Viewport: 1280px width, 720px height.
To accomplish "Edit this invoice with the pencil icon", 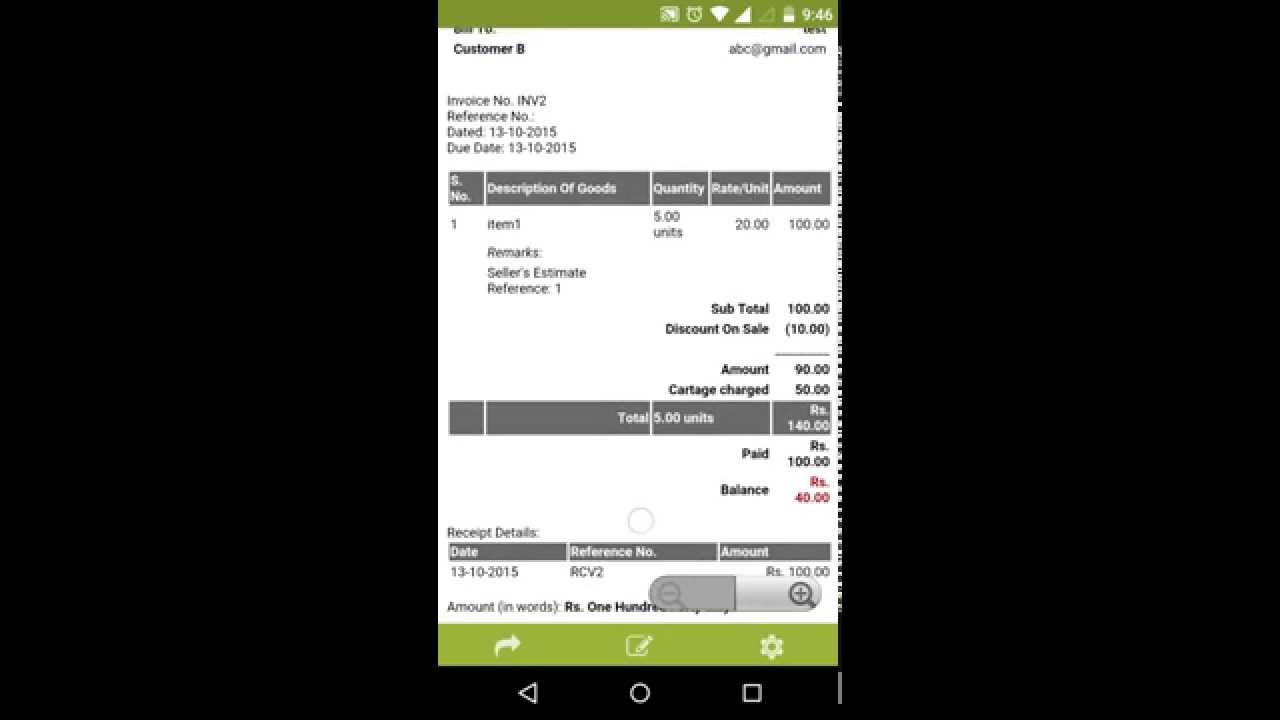I will (x=639, y=646).
